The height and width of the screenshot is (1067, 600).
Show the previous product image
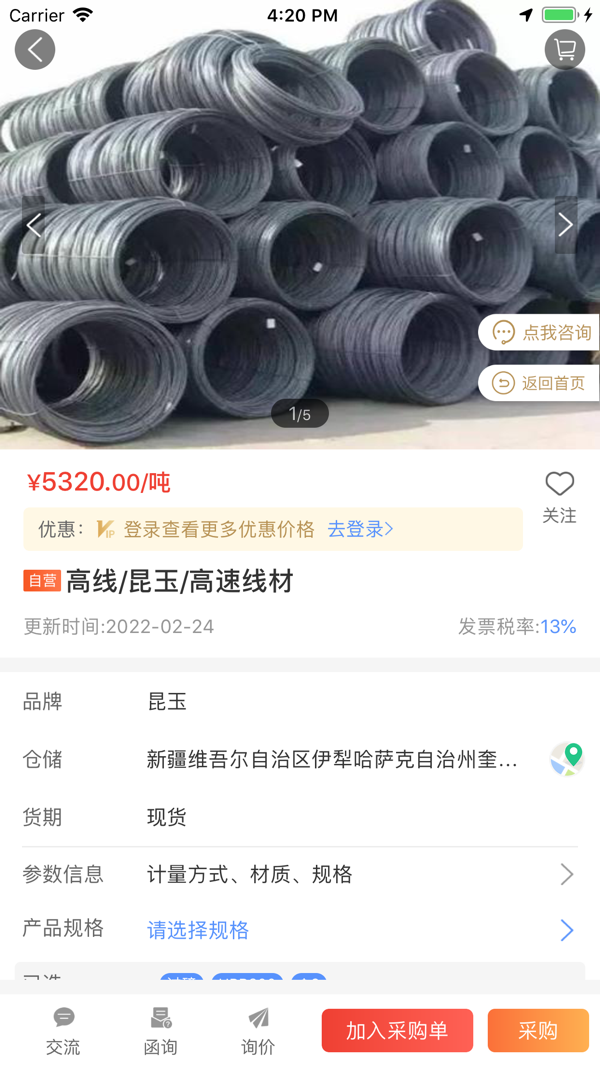tap(34, 225)
